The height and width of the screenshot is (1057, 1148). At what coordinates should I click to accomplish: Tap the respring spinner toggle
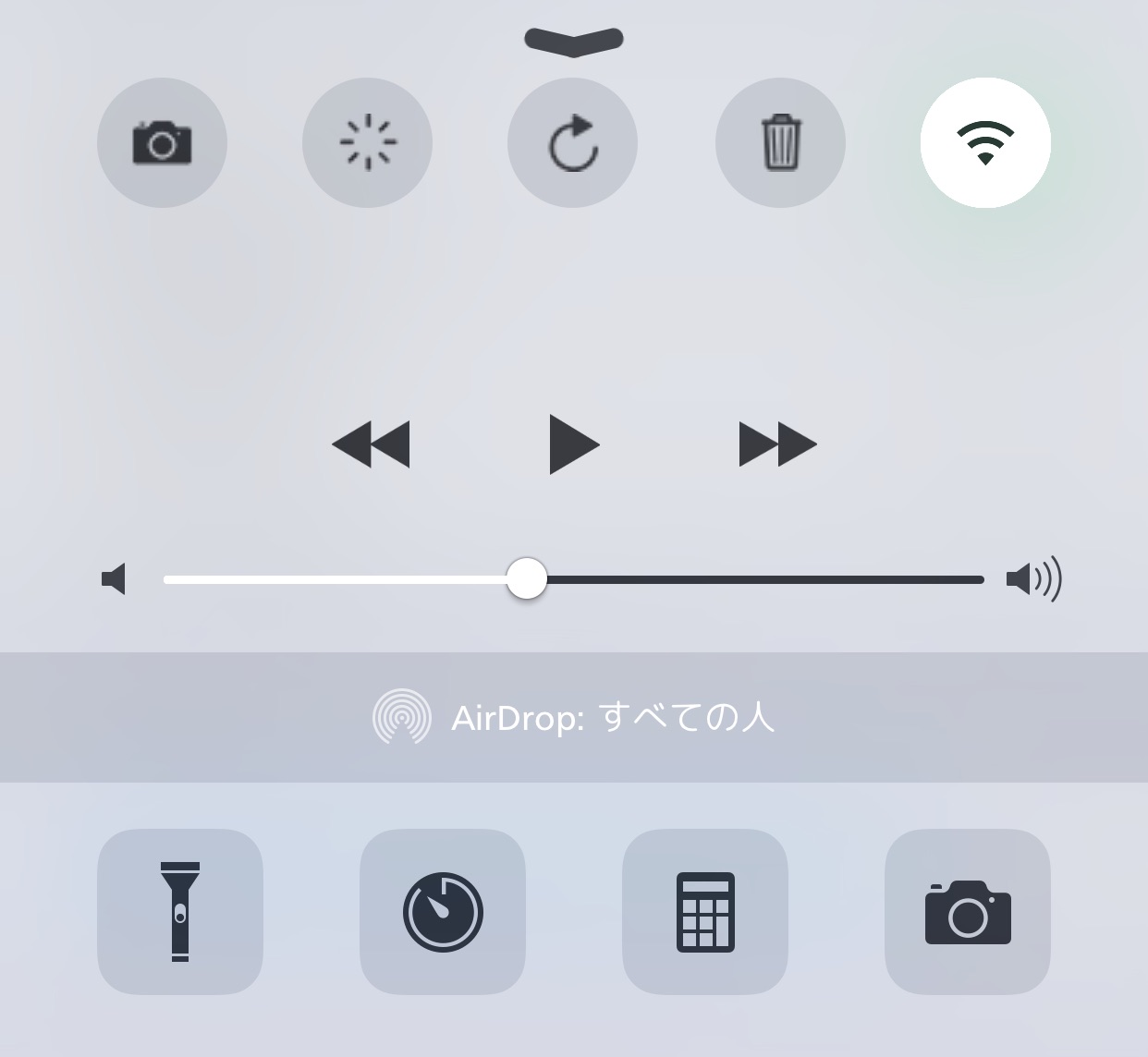[367, 143]
